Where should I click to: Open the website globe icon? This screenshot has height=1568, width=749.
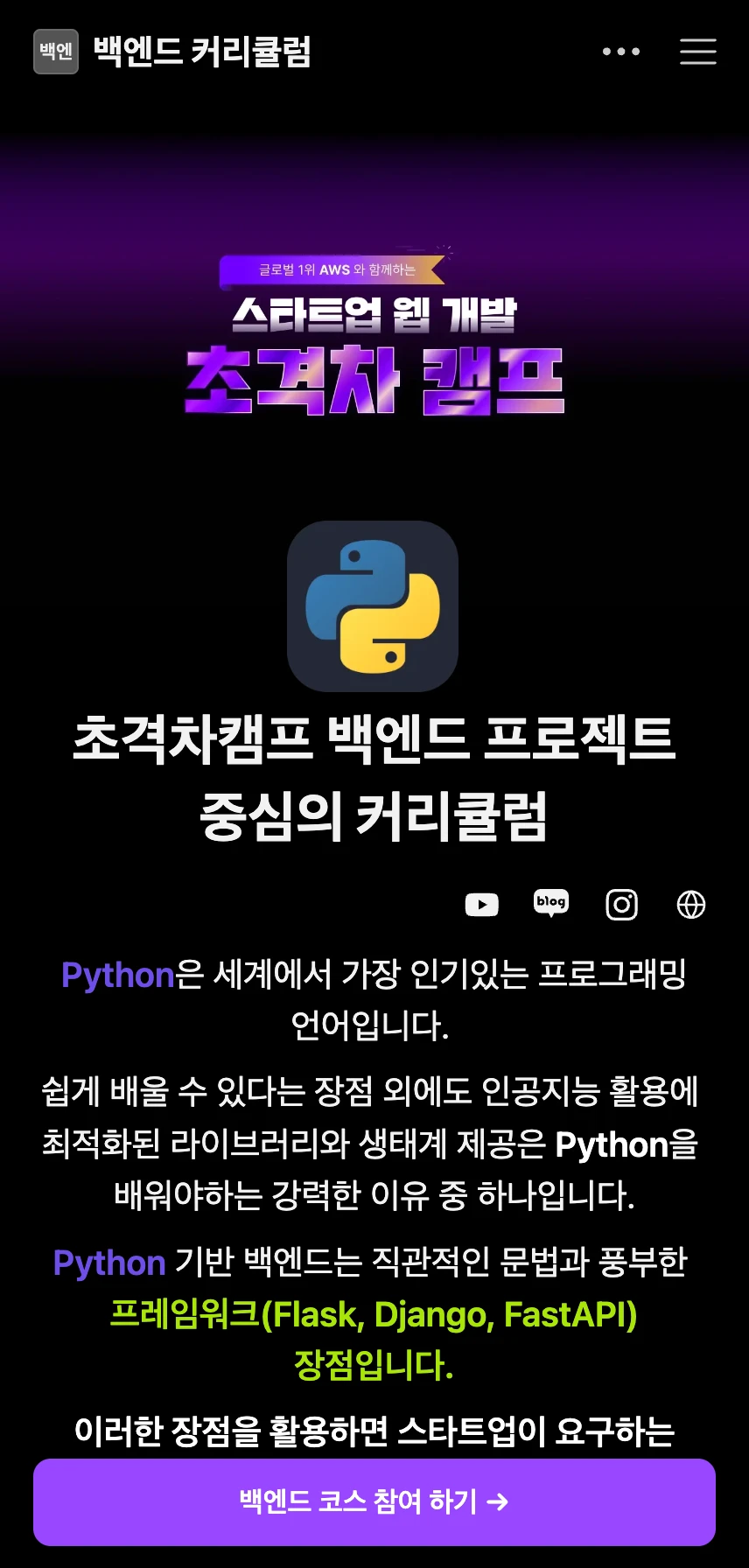[691, 905]
